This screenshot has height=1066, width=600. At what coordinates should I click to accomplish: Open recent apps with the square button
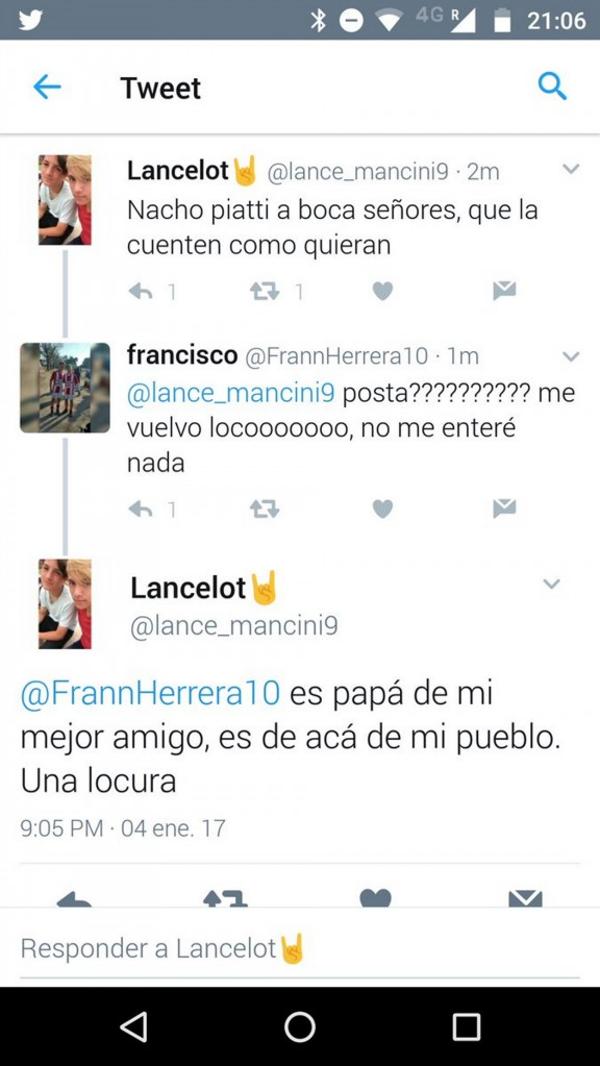pos(466,1027)
